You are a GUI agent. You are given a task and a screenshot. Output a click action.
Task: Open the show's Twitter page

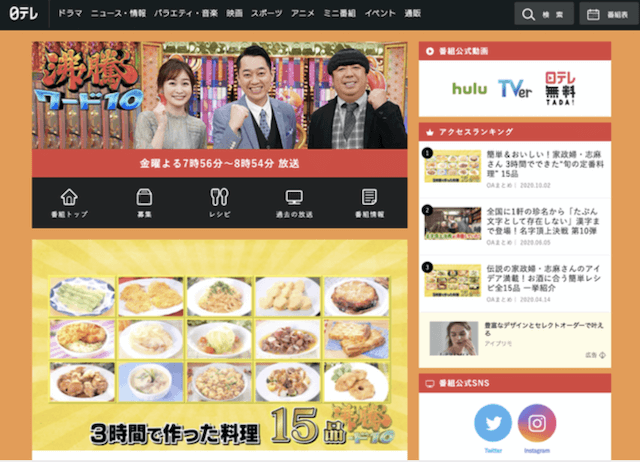tap(492, 423)
